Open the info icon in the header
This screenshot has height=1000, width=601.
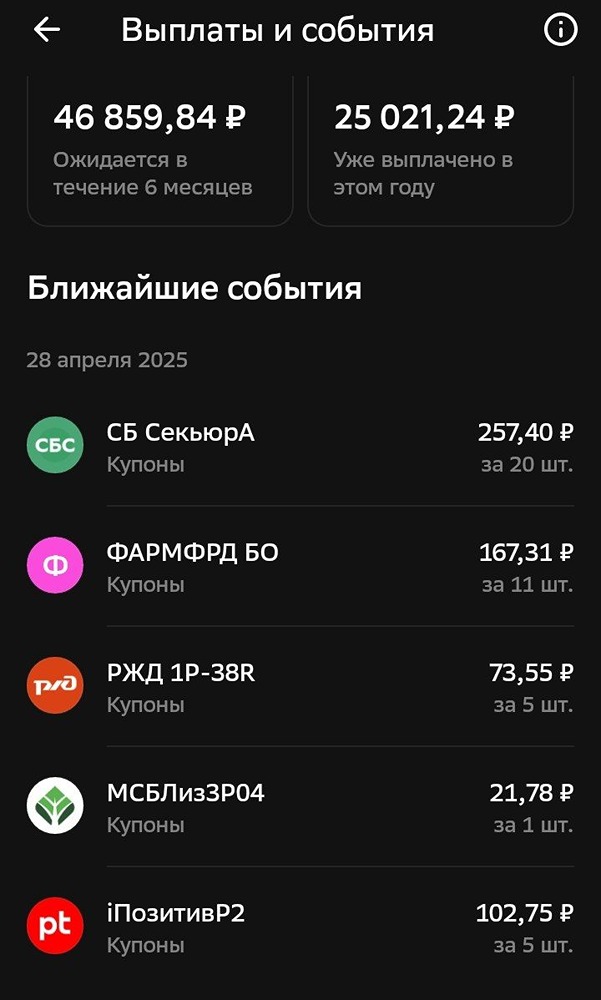coord(560,30)
